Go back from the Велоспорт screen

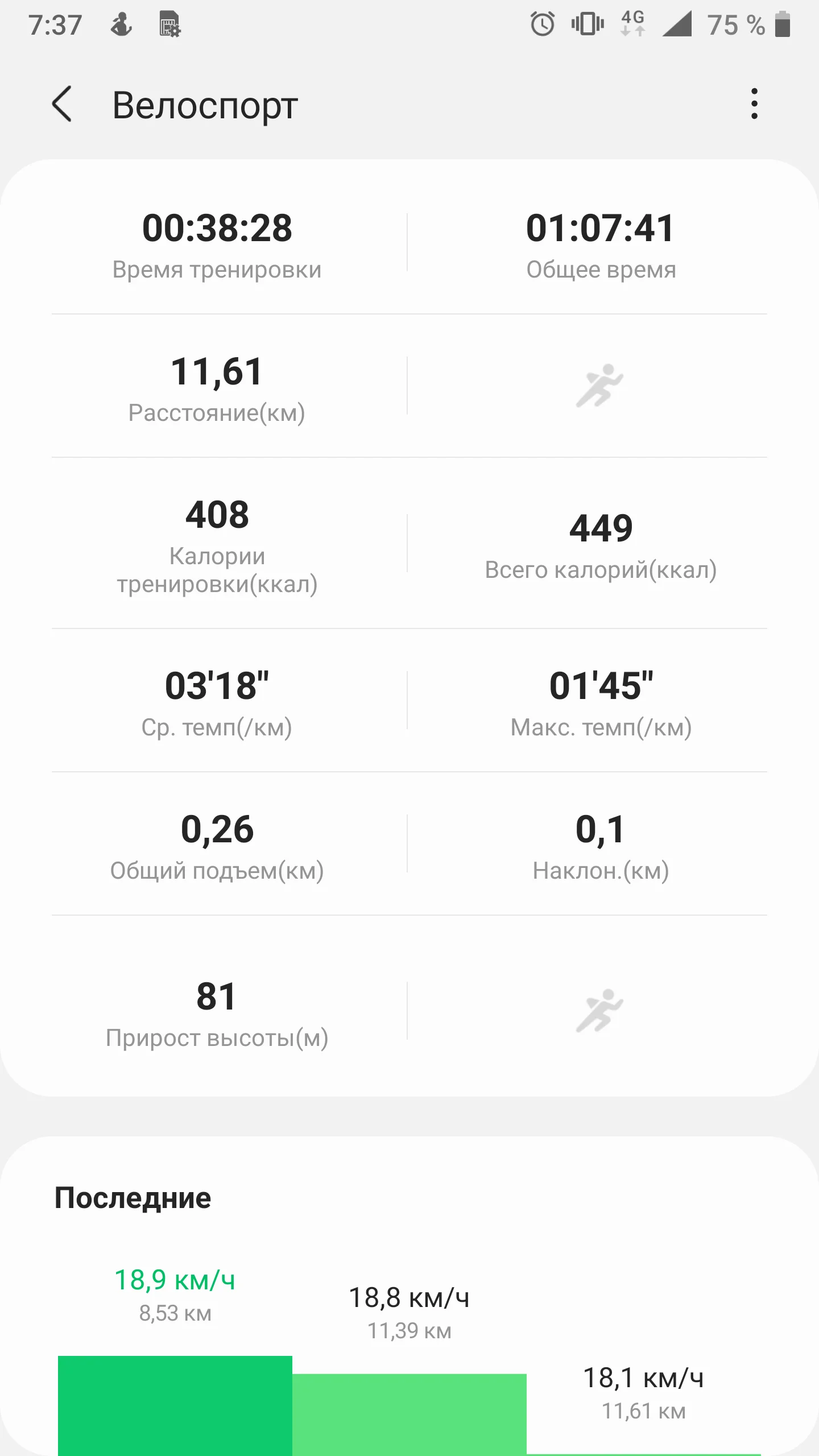[62, 104]
